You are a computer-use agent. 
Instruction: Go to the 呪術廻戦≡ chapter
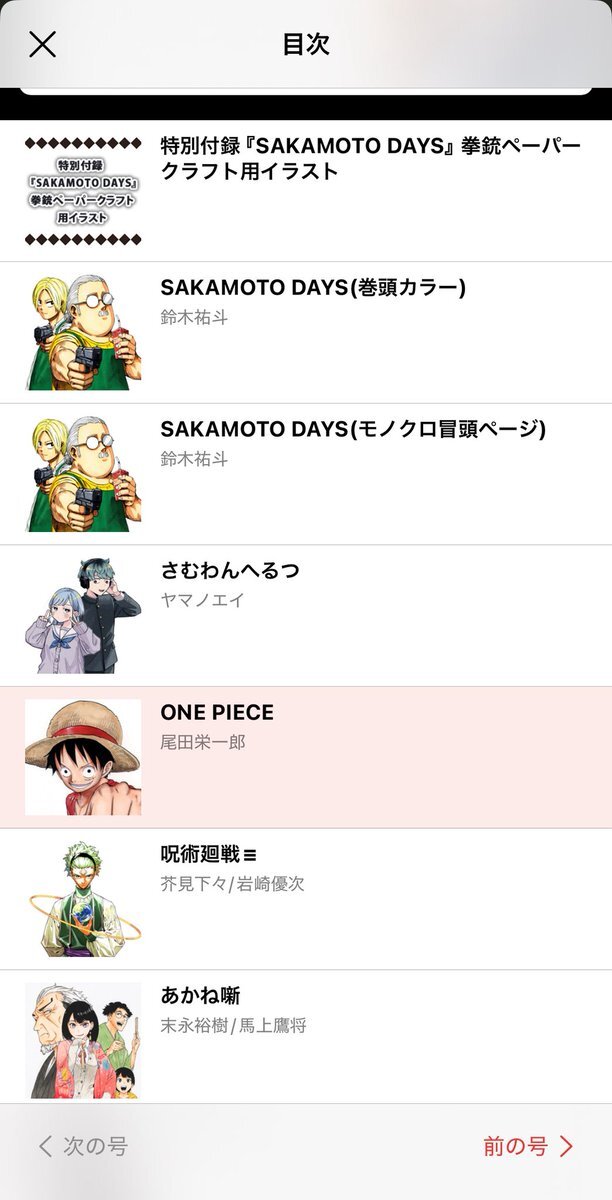[x=306, y=899]
